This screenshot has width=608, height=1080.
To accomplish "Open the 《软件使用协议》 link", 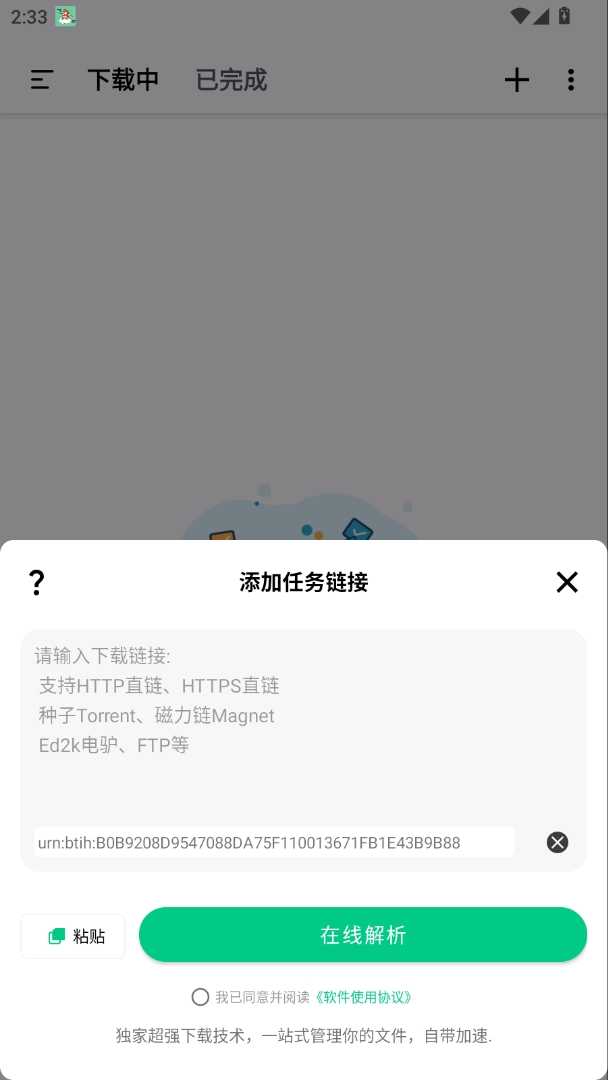I will click(363, 997).
